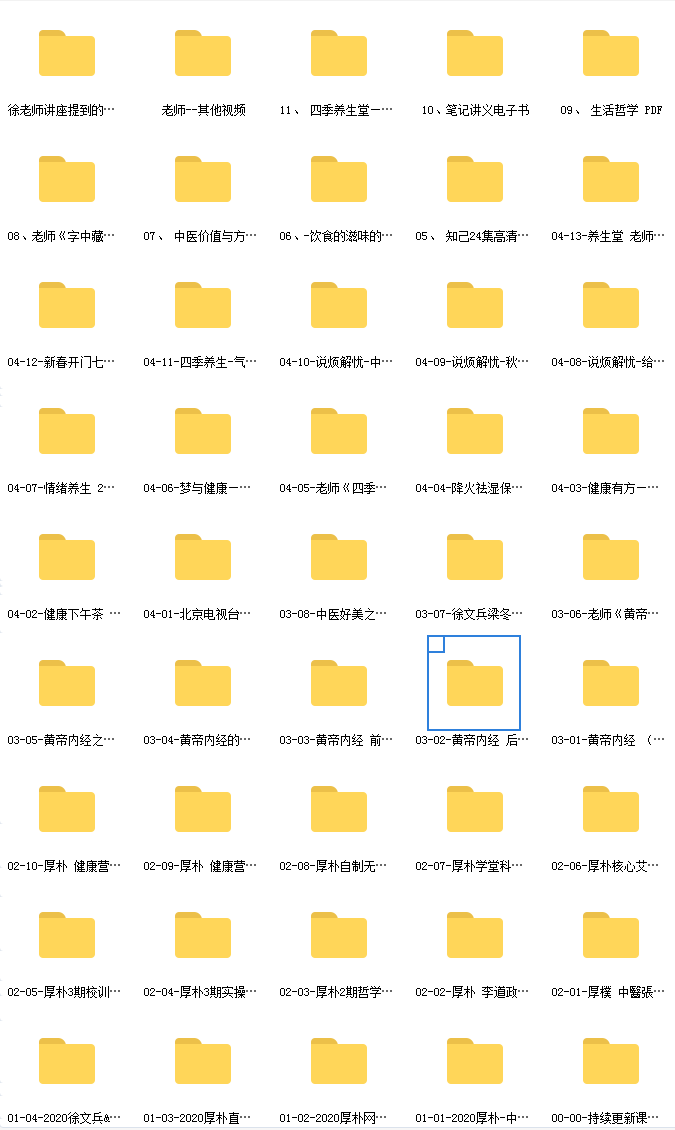Open the 11、四季养生堂 folder
675x1130 pixels.
click(339, 53)
